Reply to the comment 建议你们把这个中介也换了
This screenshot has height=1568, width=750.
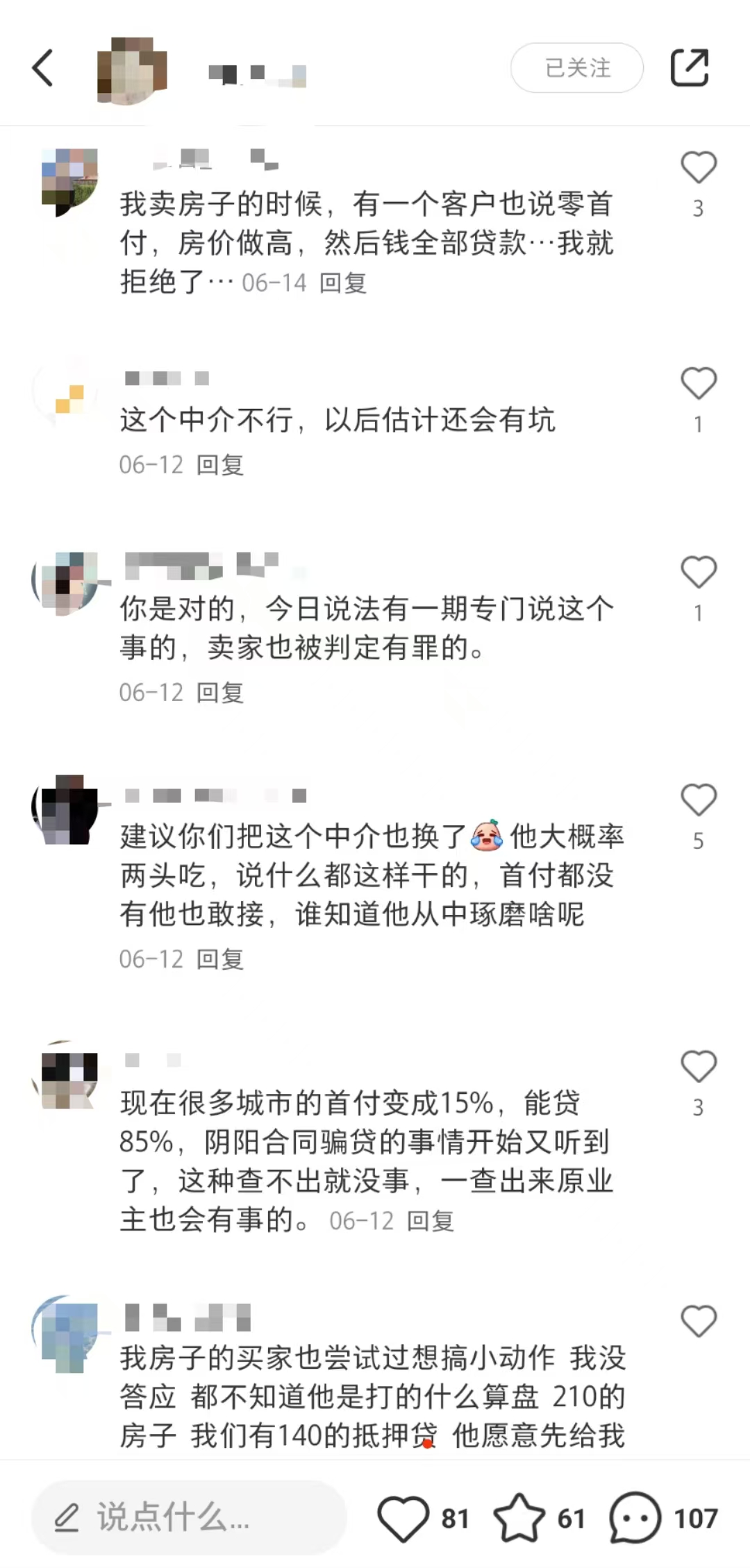(x=219, y=959)
